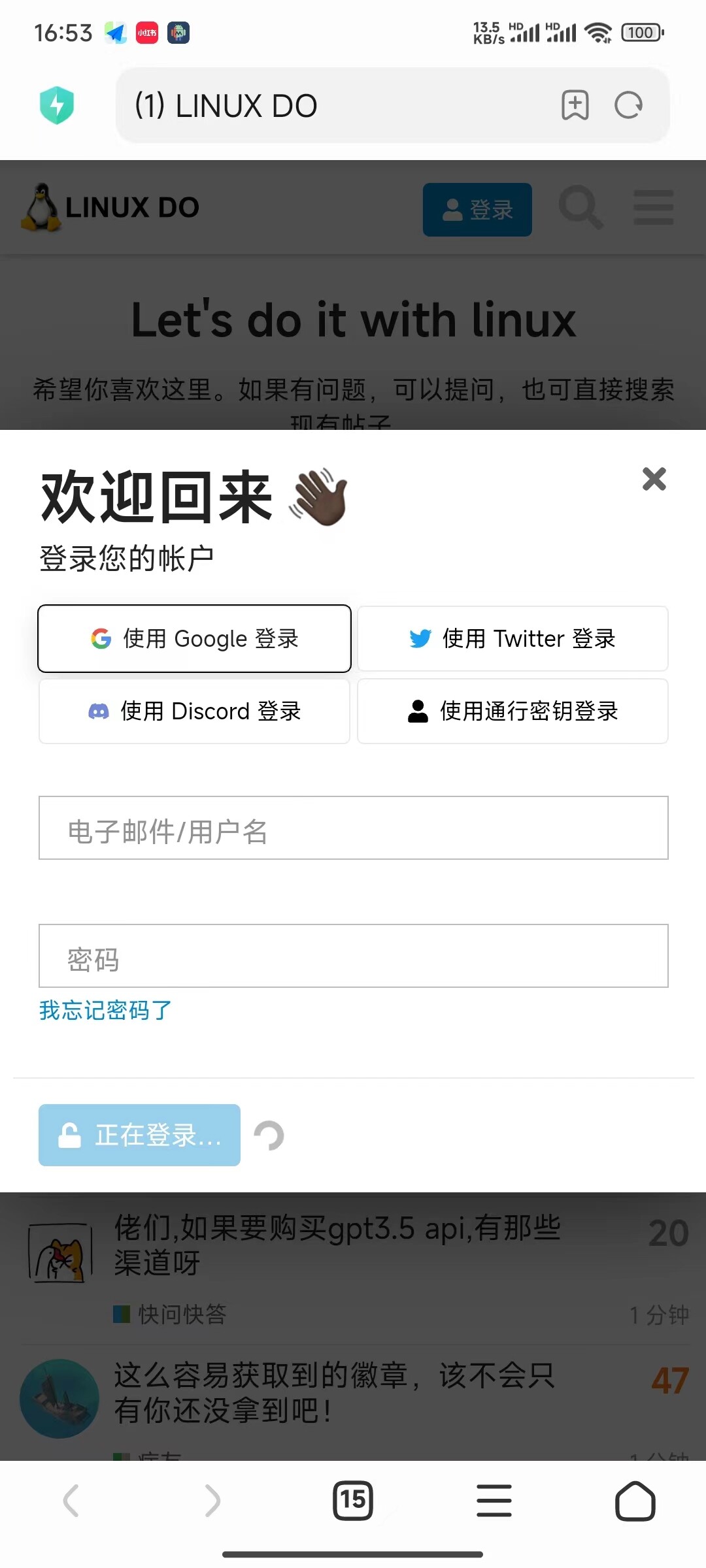
Task: Close the login dialog
Action: [654, 479]
